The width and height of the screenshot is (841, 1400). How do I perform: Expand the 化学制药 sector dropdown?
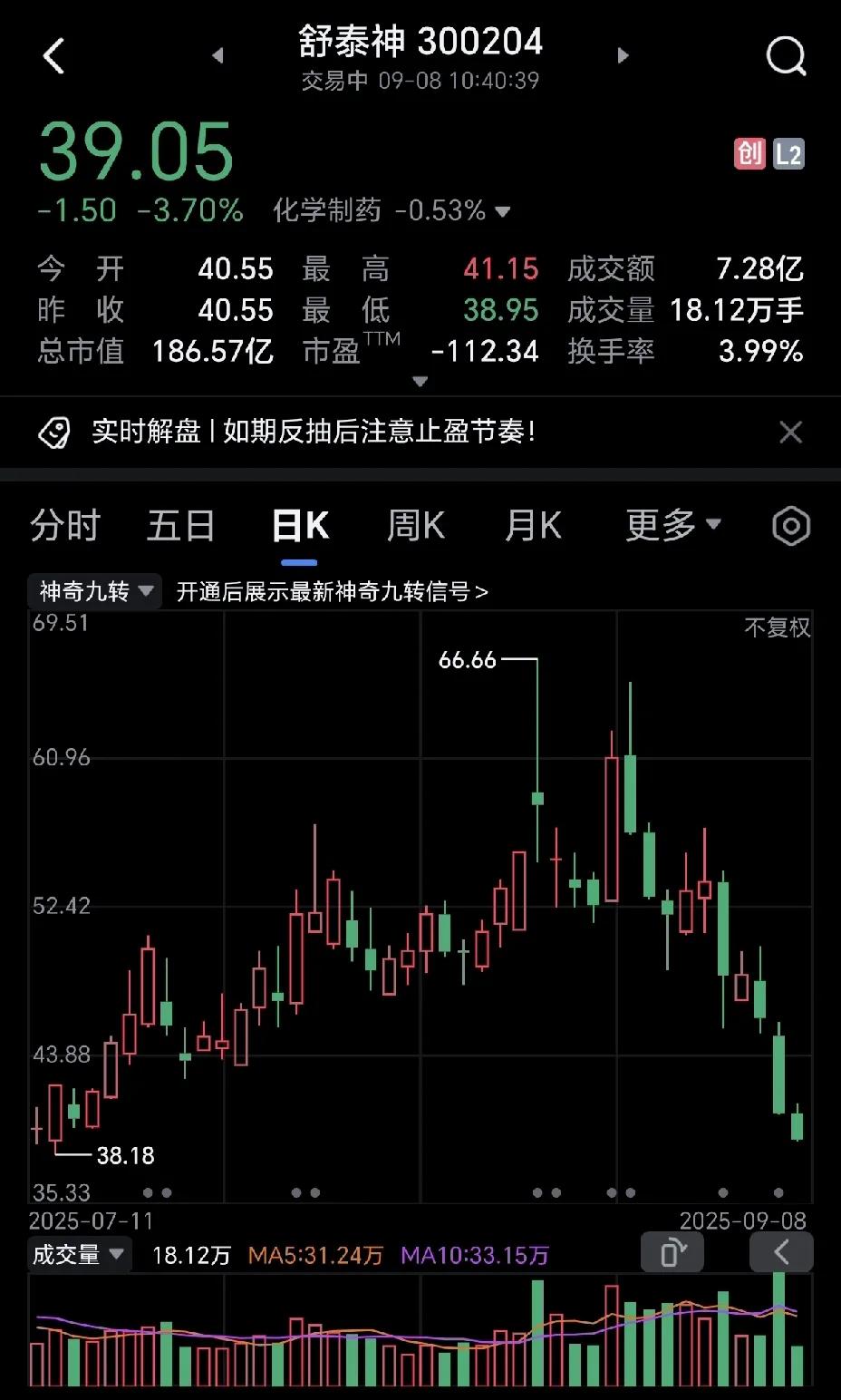tap(391, 211)
